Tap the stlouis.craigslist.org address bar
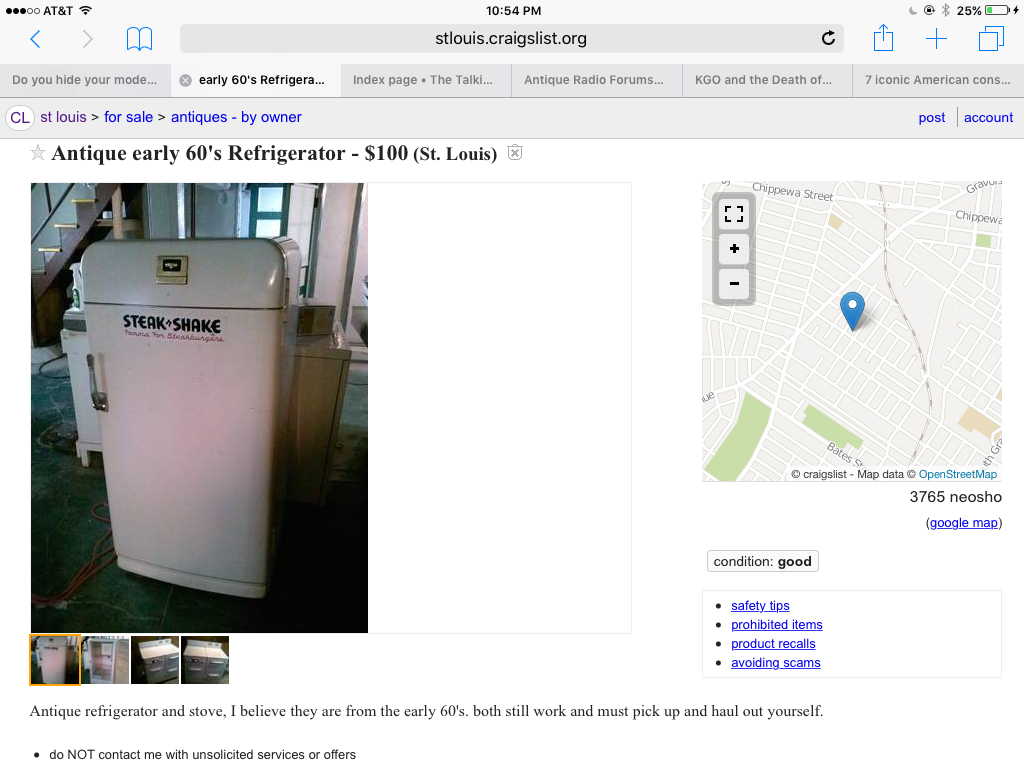This screenshot has width=1024, height=768. 510,39
